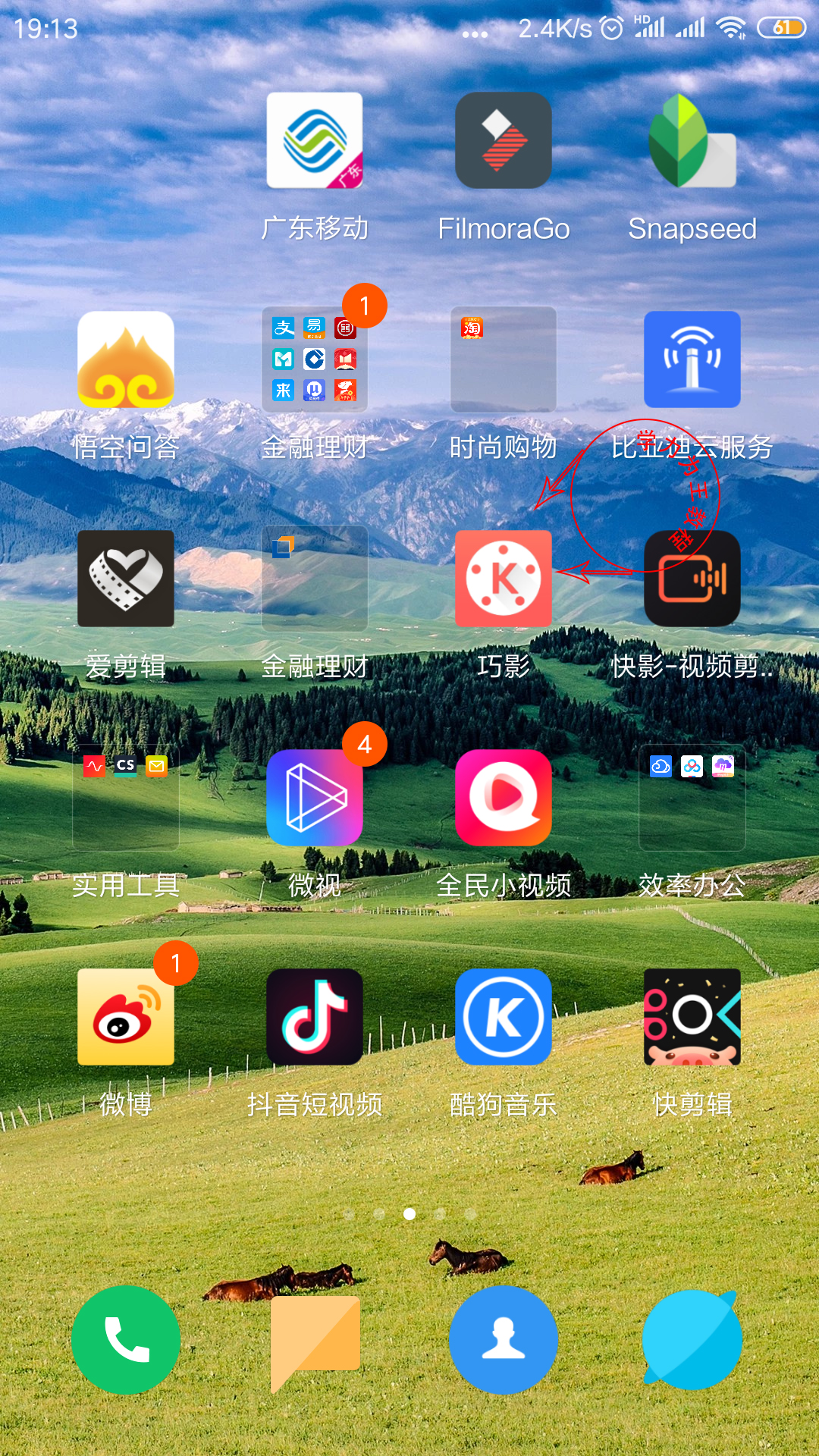Open the contacts app in dock
The width and height of the screenshot is (819, 1456).
point(504,1340)
